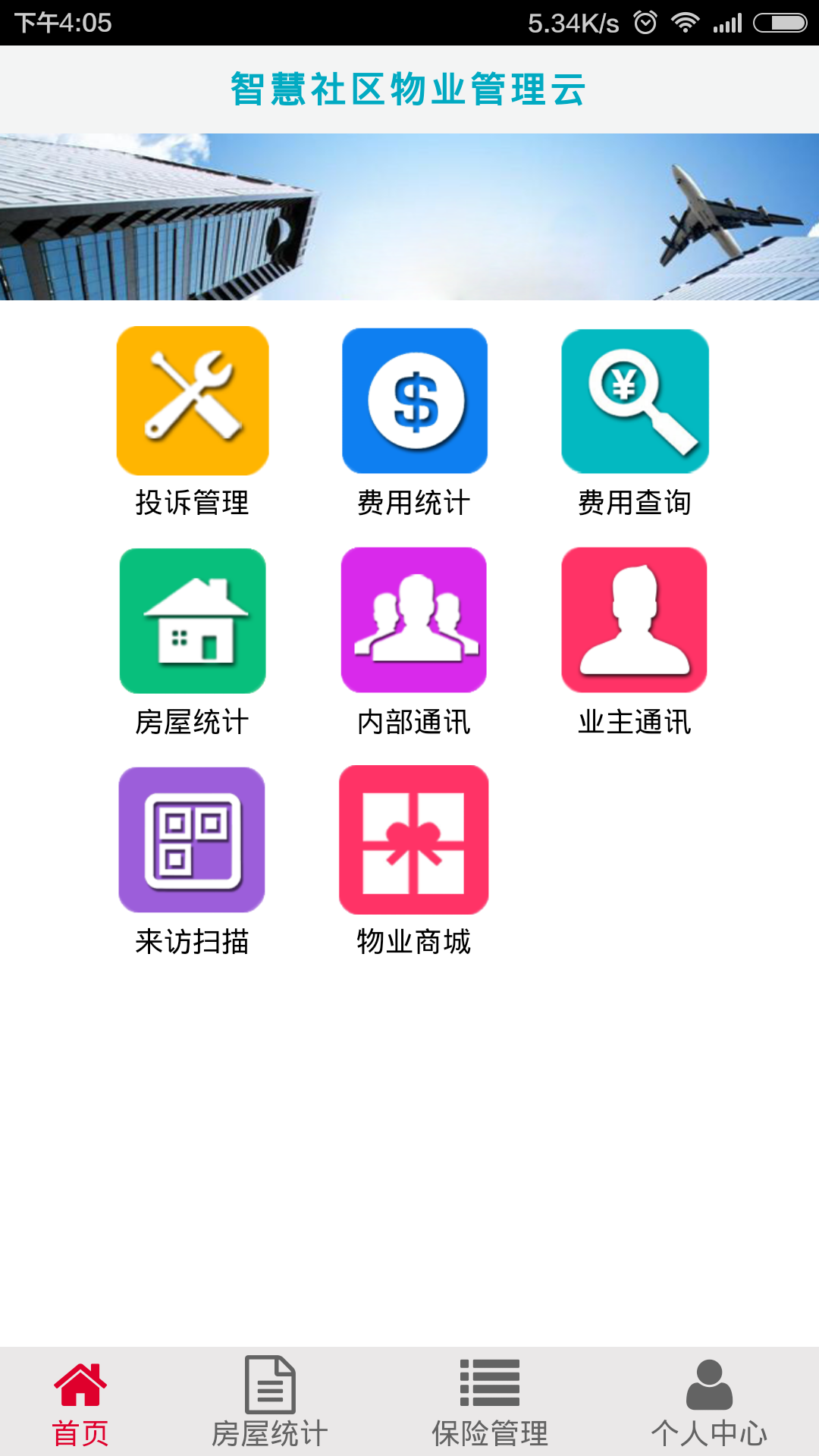Tap the green 房屋统计 house icon
The image size is (819, 1456).
193,620
